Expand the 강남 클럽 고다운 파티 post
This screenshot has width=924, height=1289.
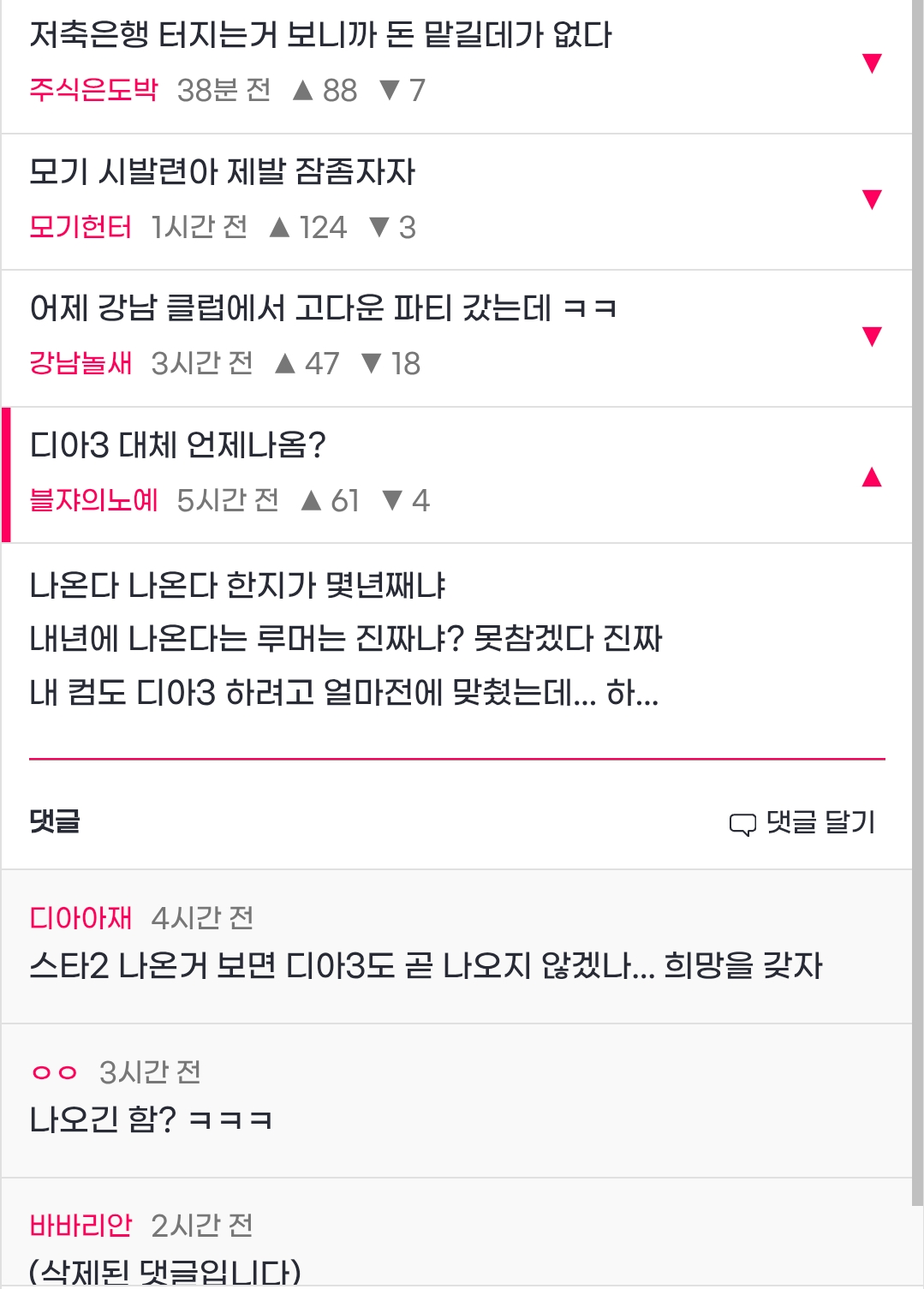pyautogui.click(x=872, y=337)
